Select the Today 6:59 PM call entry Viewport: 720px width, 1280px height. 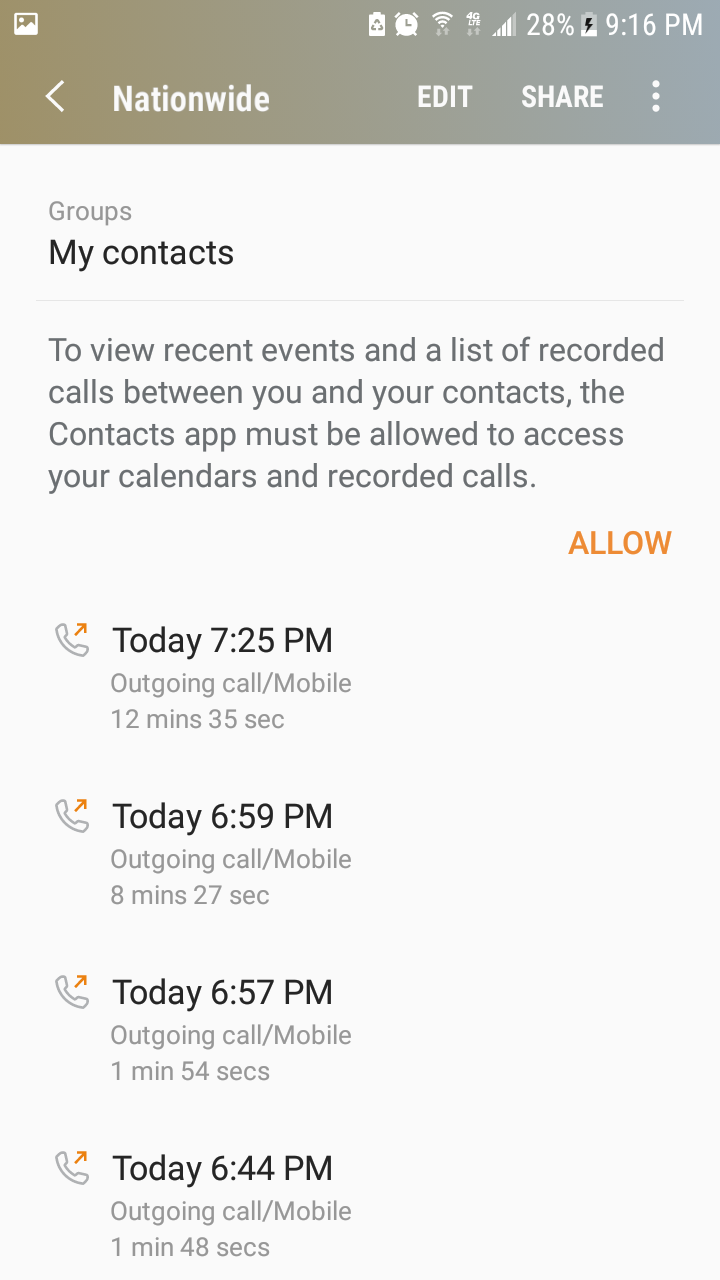222,816
